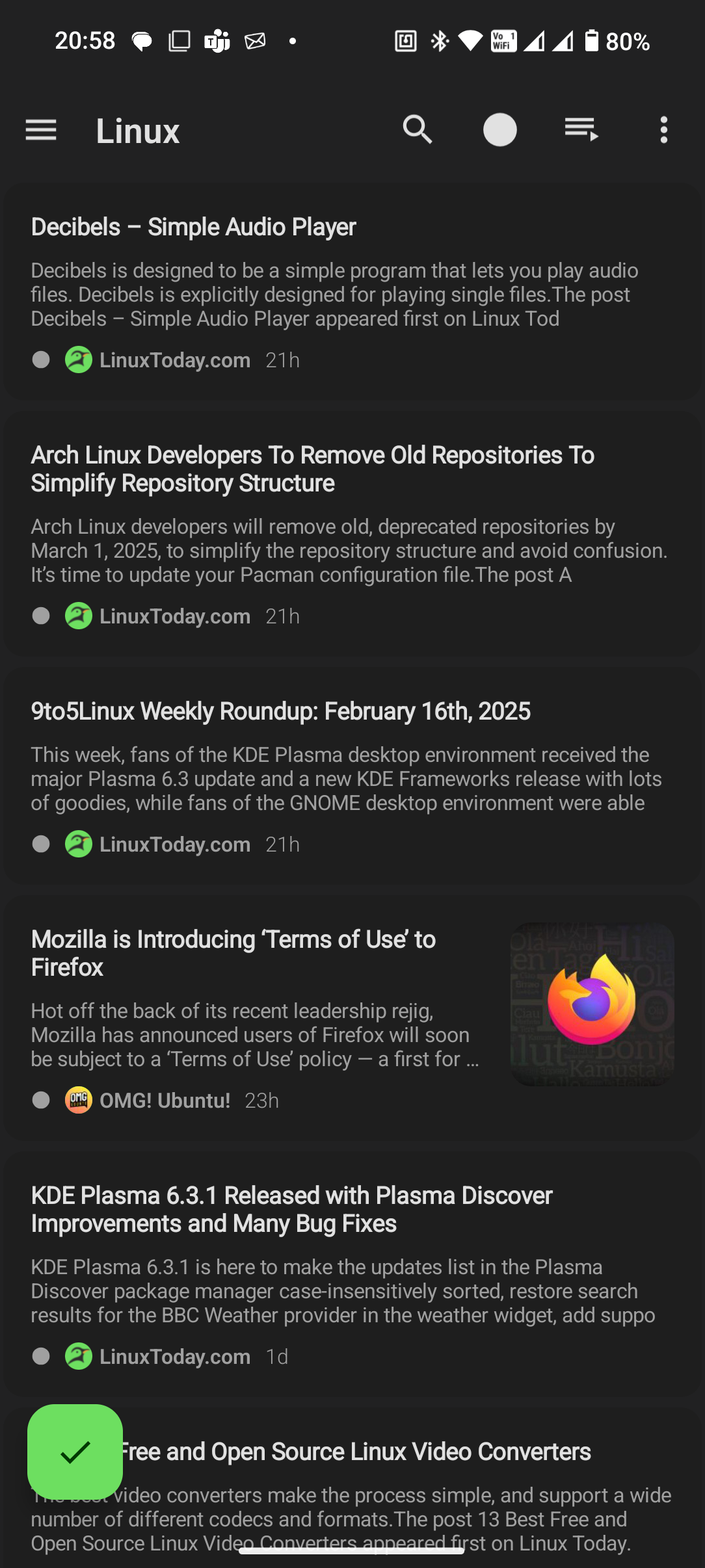Screen dimensions: 705x1568
Task: Open the playlist queue icon
Action: pyautogui.click(x=581, y=130)
